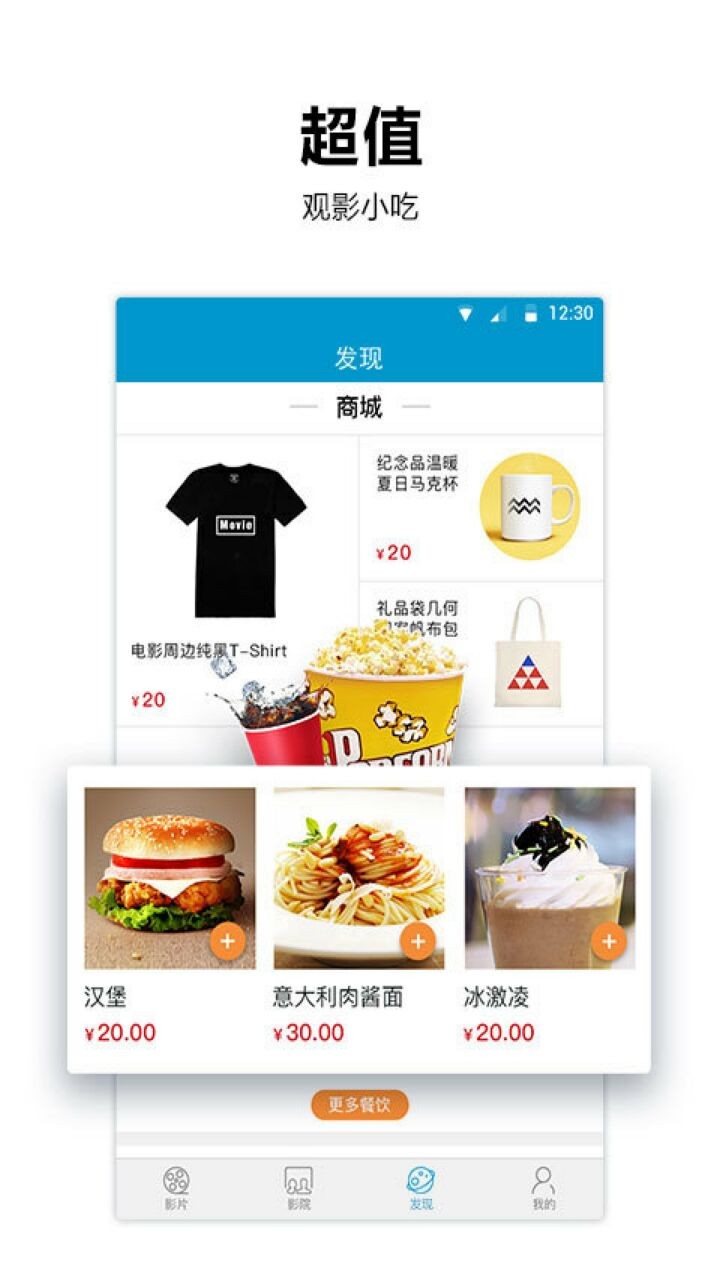Image resolution: width=720 pixels, height=1280 pixels.
Task: Tap the orange plus icon on the burger
Action: [227, 940]
